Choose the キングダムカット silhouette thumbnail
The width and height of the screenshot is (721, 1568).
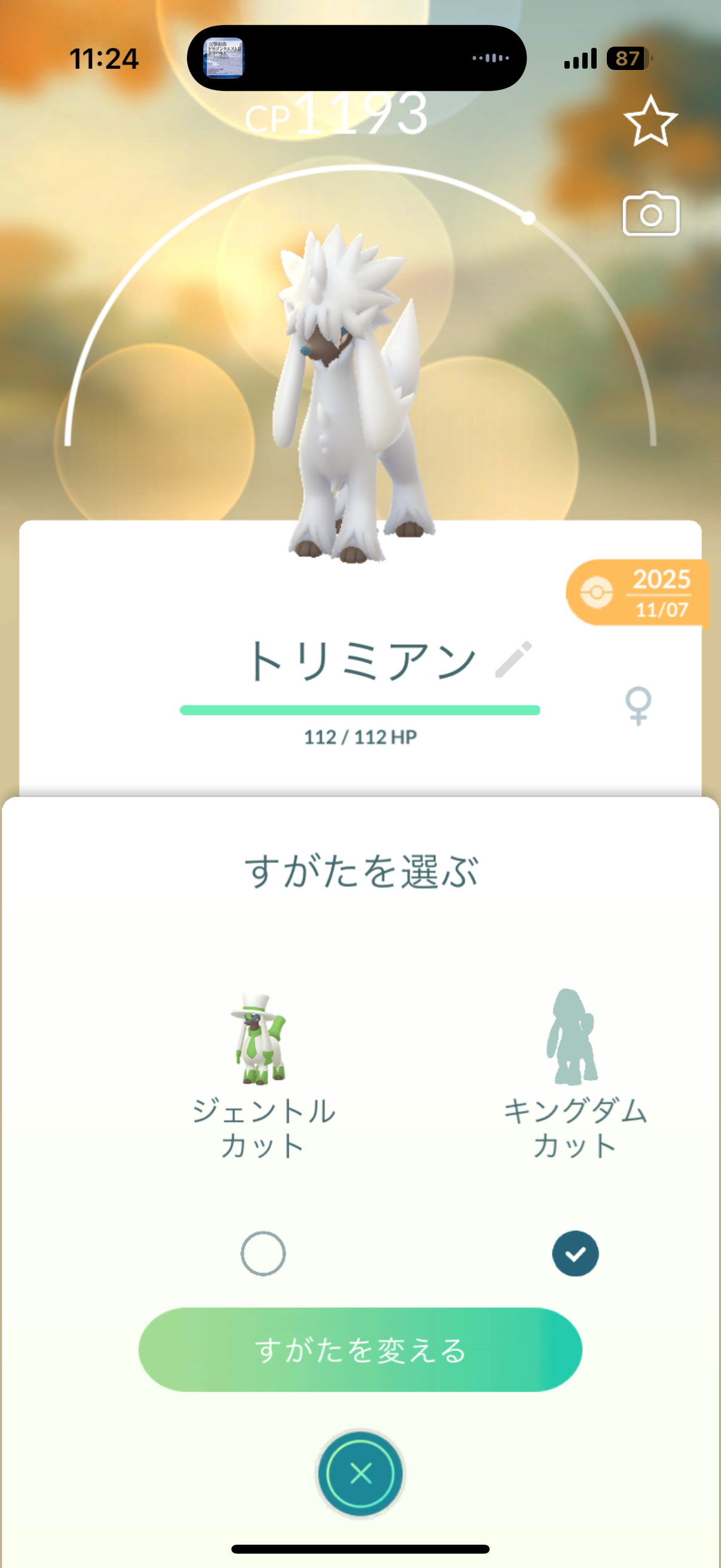572,1038
